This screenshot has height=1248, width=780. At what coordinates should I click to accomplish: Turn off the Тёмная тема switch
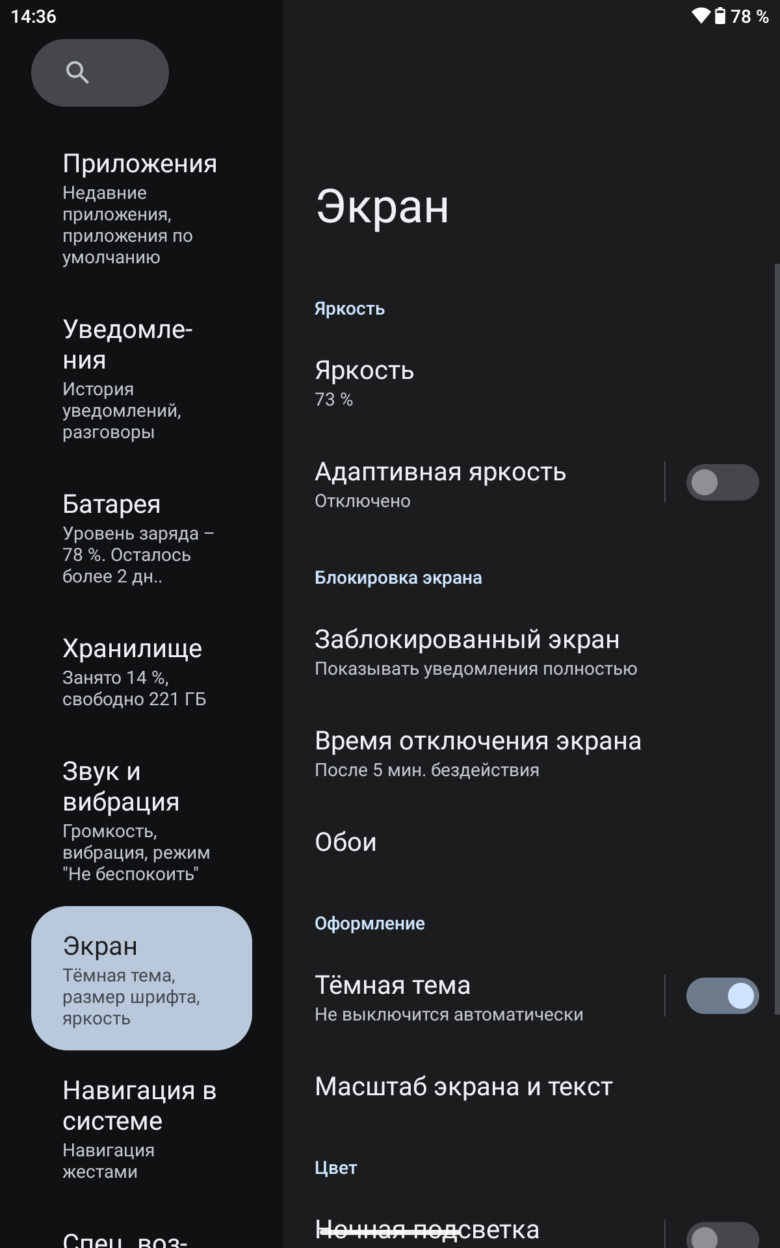coord(722,996)
